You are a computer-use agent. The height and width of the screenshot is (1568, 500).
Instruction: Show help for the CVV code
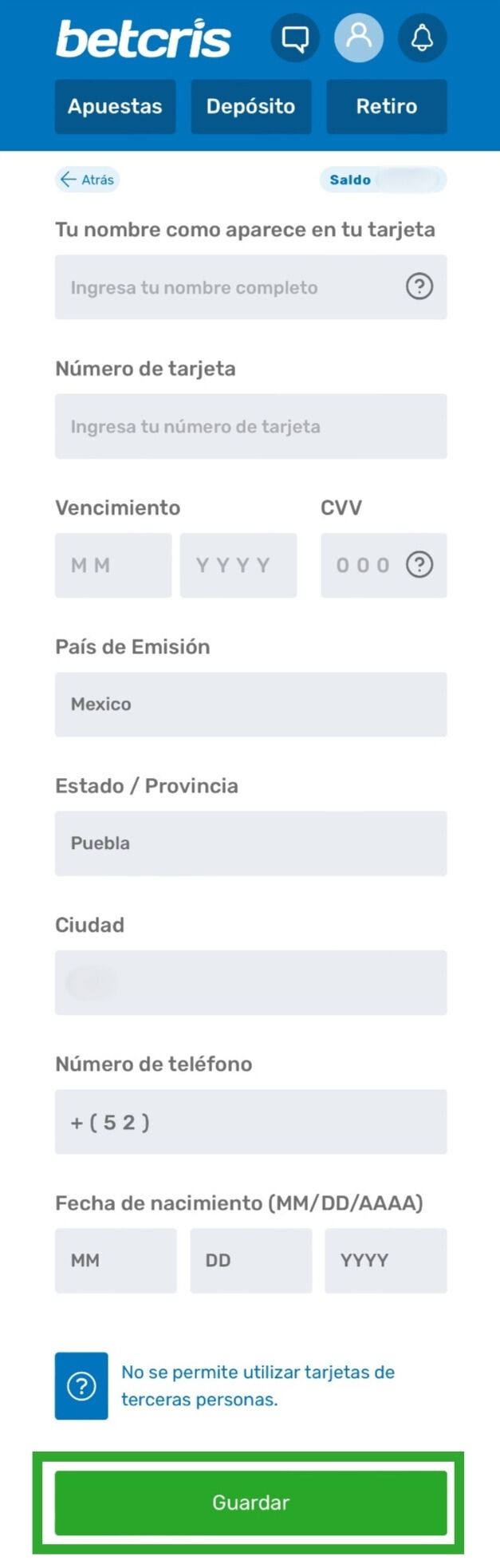[x=419, y=564]
